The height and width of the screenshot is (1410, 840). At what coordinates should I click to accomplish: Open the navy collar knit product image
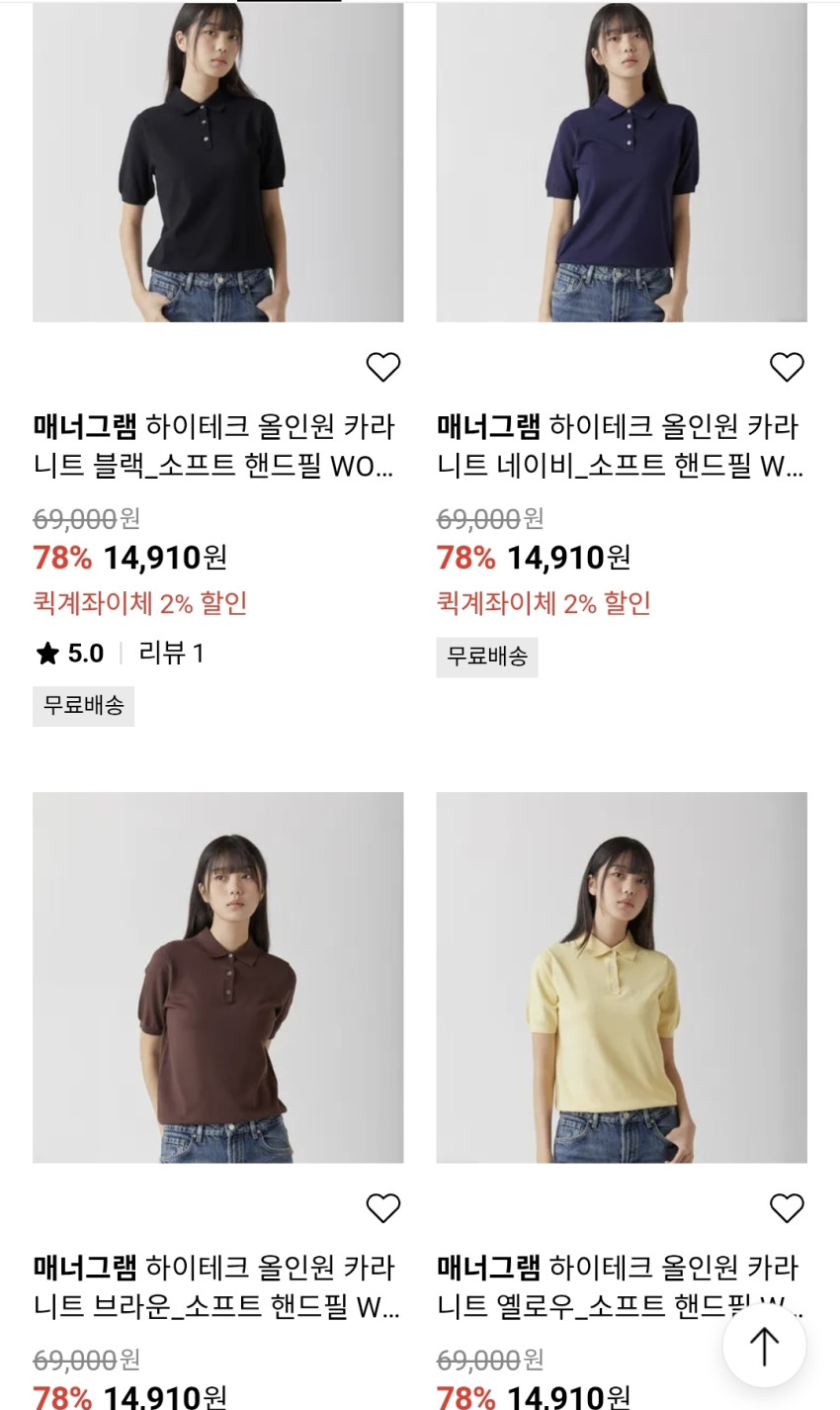[x=621, y=162]
